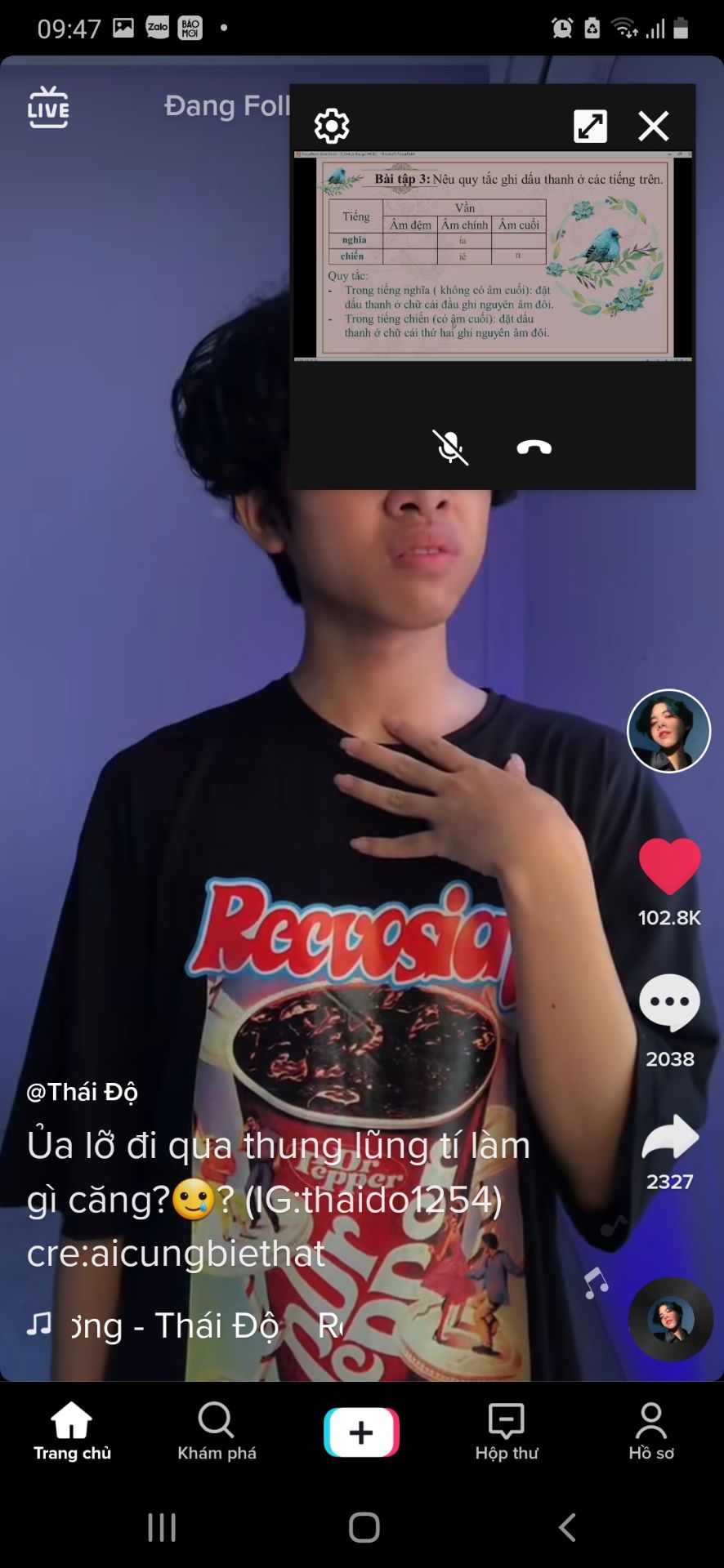Screen dimensions: 724x1568
Task: Tap the system back button
Action: tap(567, 1527)
